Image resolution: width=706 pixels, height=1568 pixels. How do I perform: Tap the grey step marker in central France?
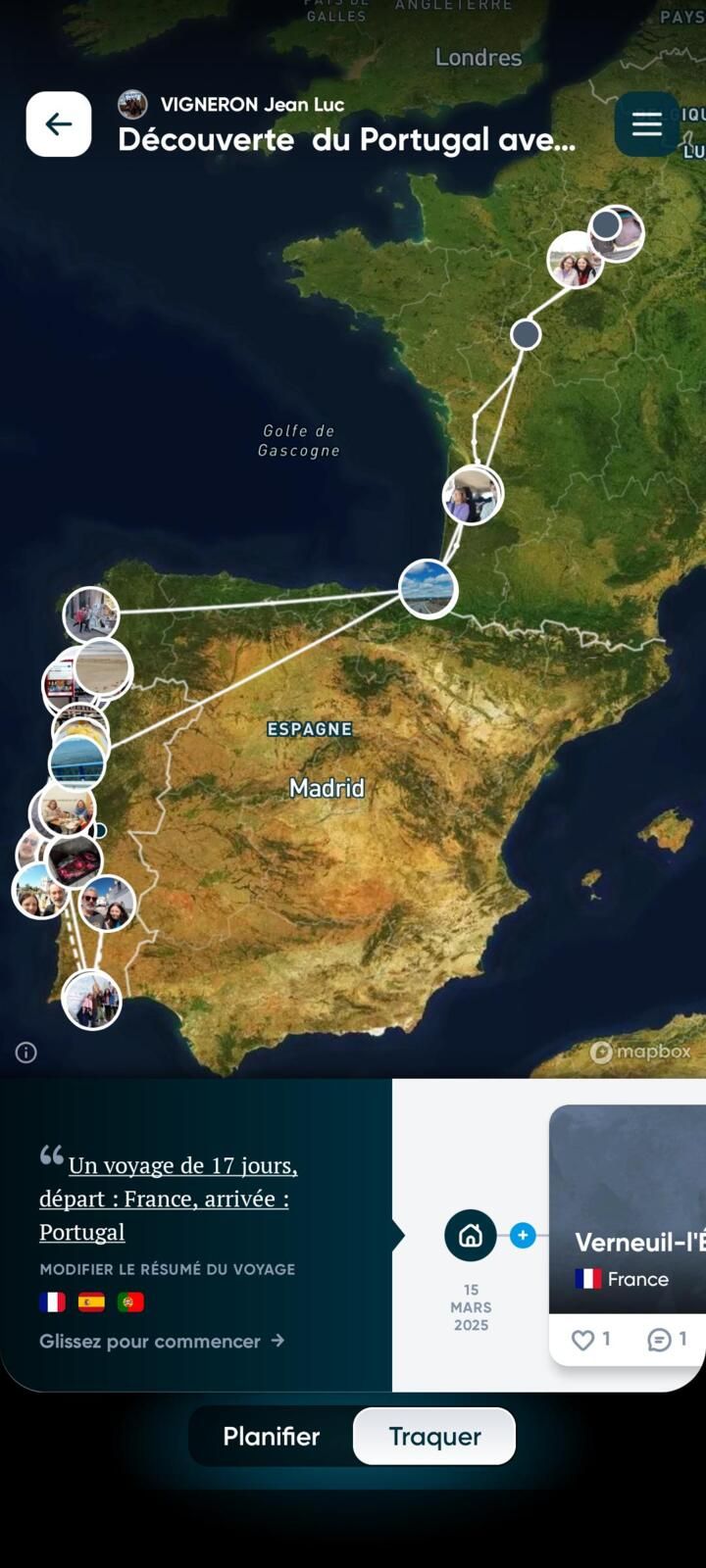tap(526, 334)
